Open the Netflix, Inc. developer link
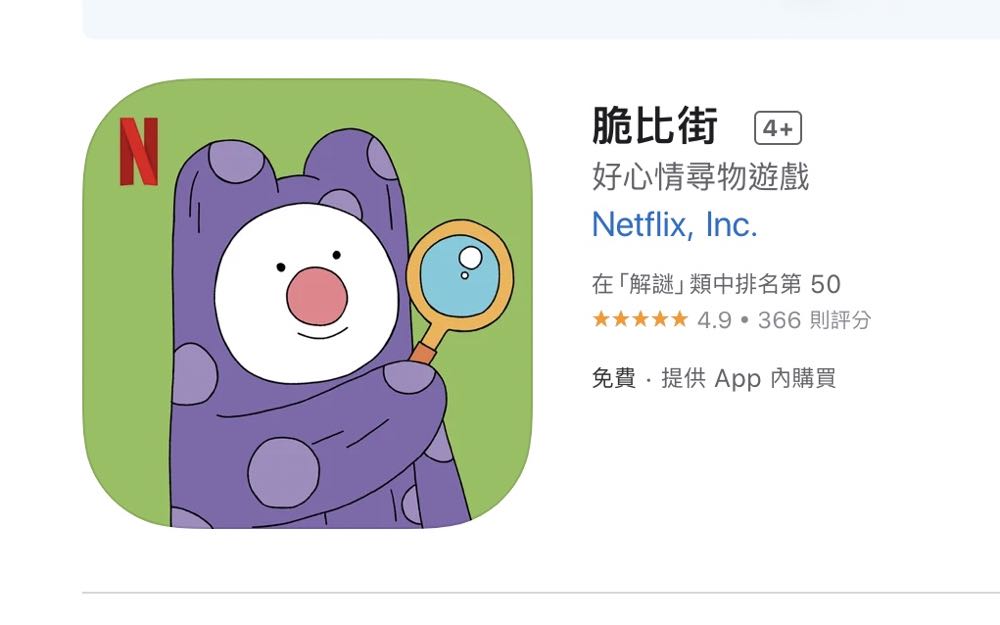The image size is (1000, 625). coord(674,225)
